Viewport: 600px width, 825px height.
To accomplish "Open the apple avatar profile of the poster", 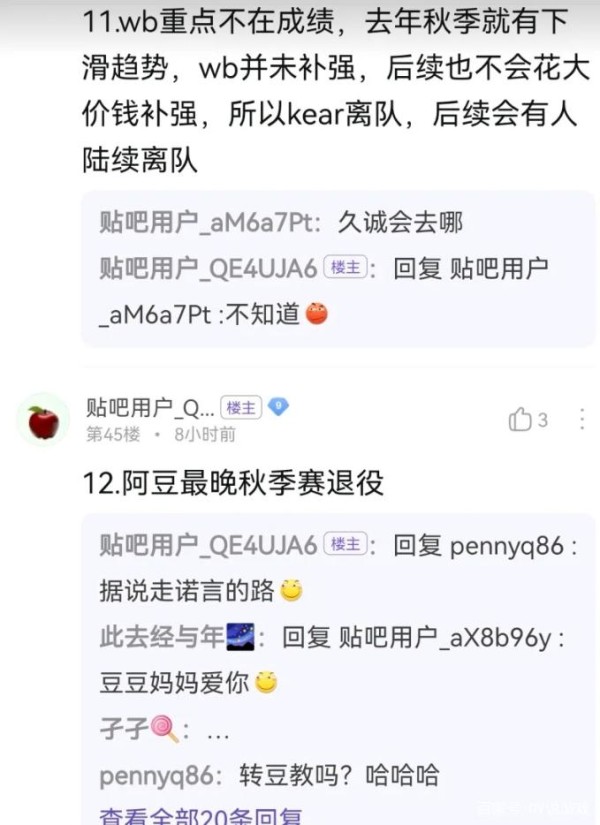I will tap(43, 421).
